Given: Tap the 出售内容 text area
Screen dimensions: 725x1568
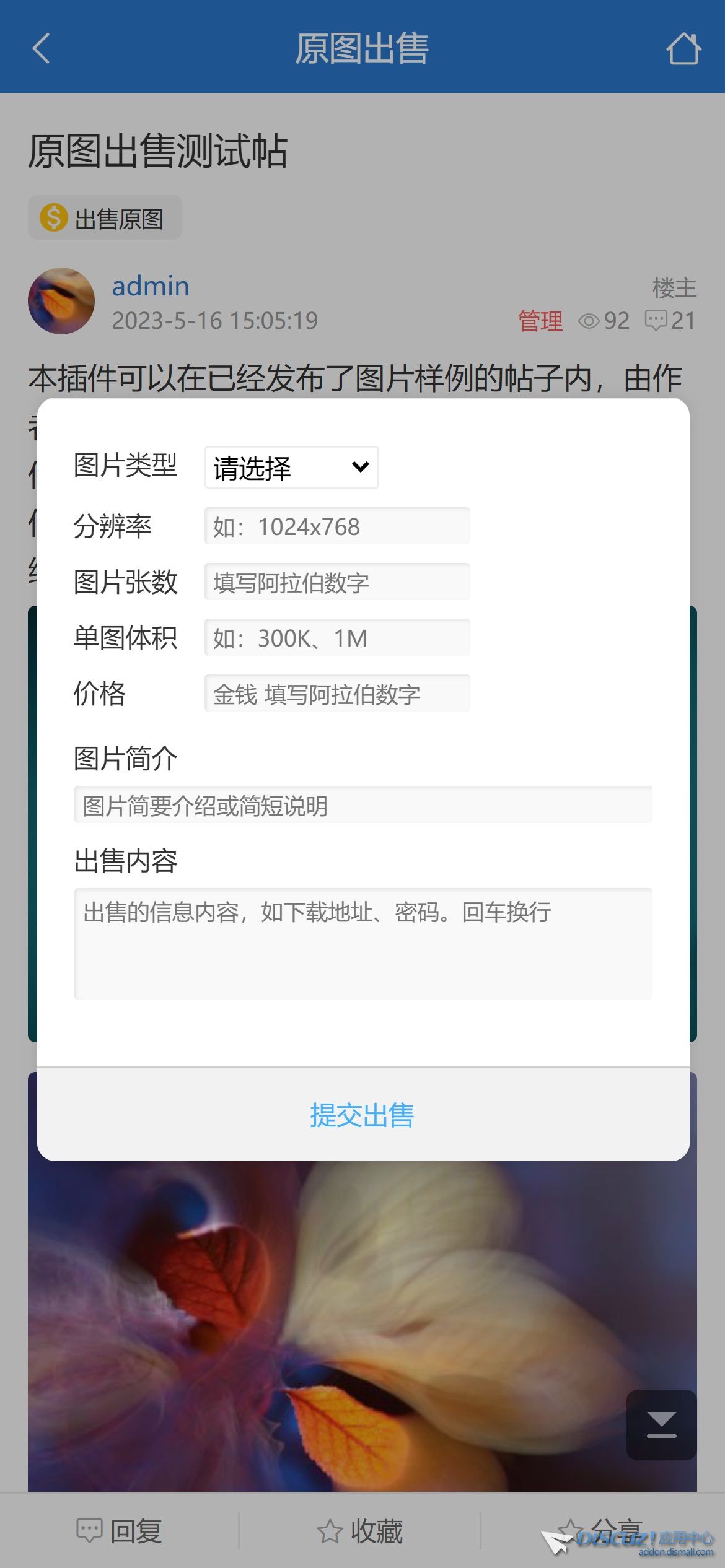Looking at the screenshot, I should tap(363, 943).
